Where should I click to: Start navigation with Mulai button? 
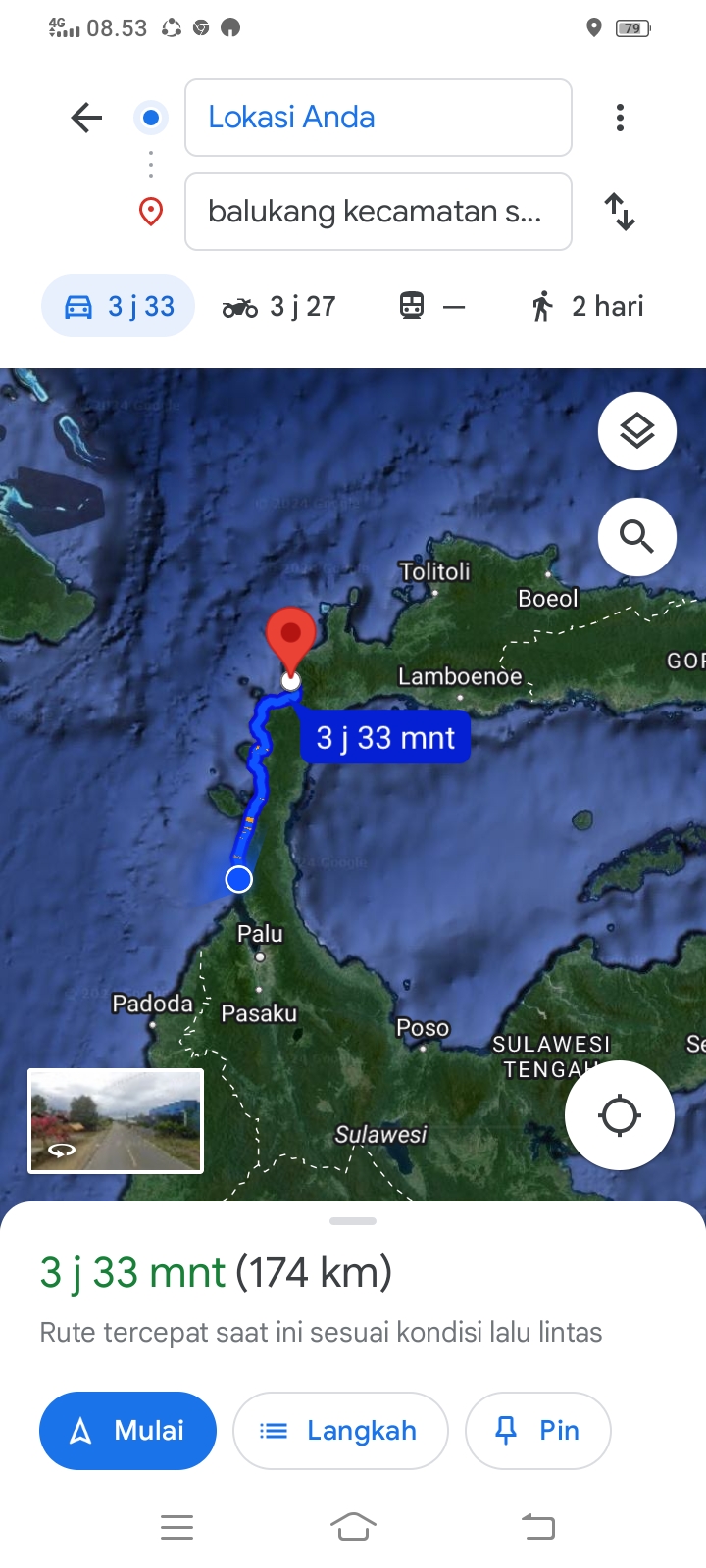click(127, 1431)
